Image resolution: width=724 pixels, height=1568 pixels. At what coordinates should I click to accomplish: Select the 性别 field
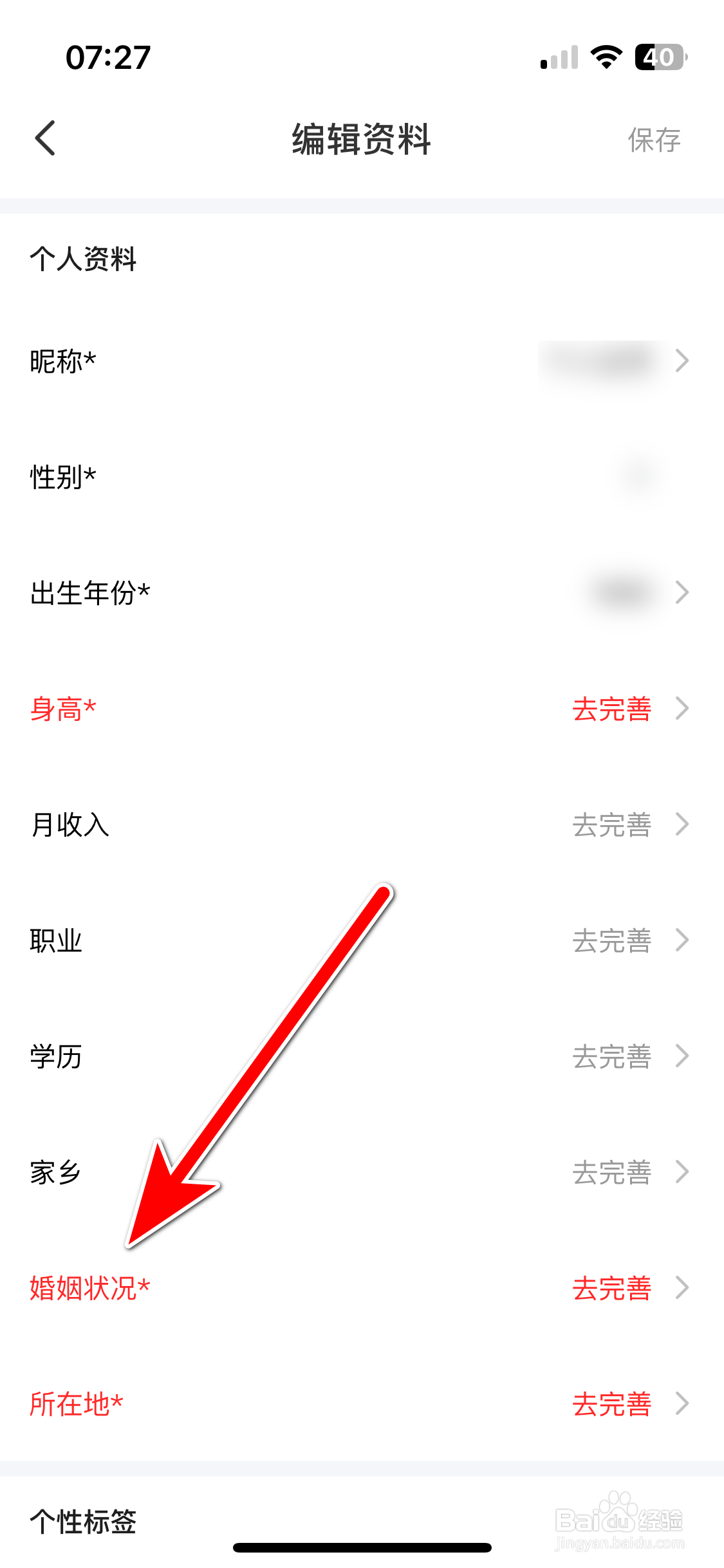(62, 476)
